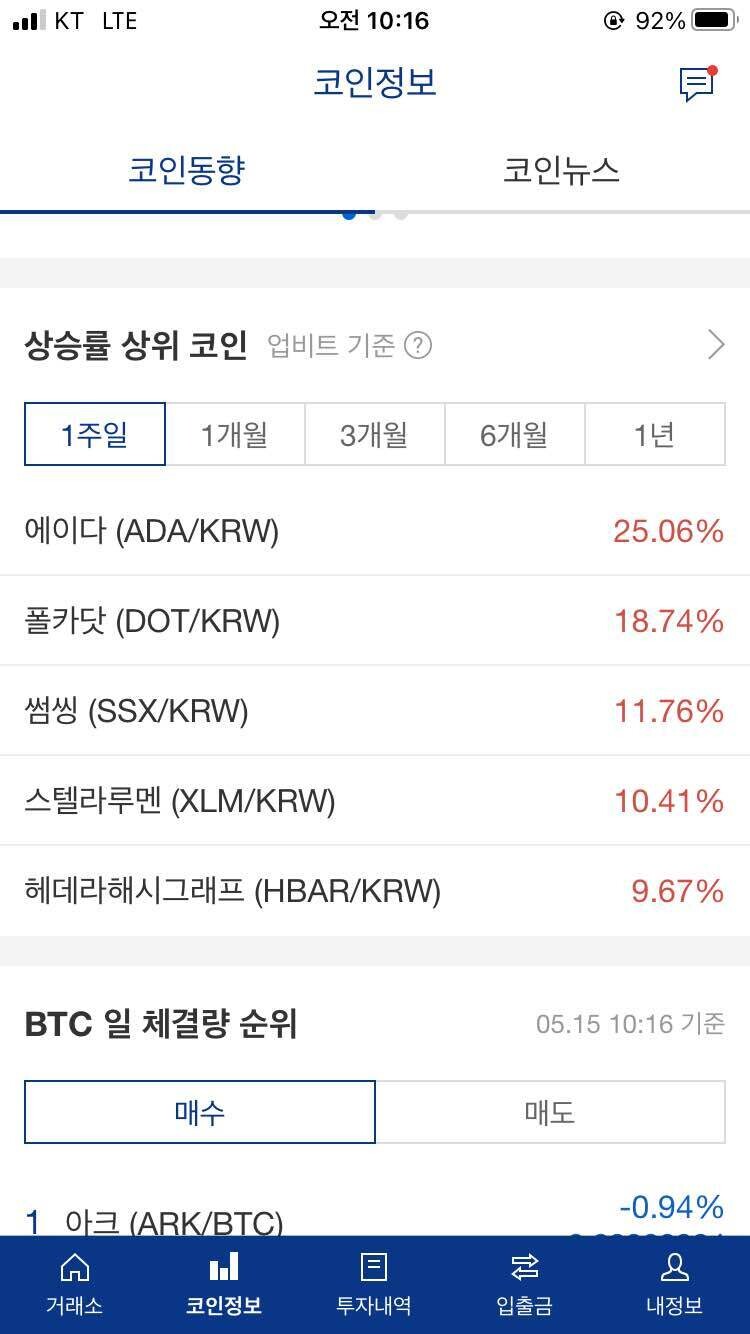This screenshot has width=750, height=1334.
Task: Switch to the 코인뉴스 tab
Action: pos(562,170)
